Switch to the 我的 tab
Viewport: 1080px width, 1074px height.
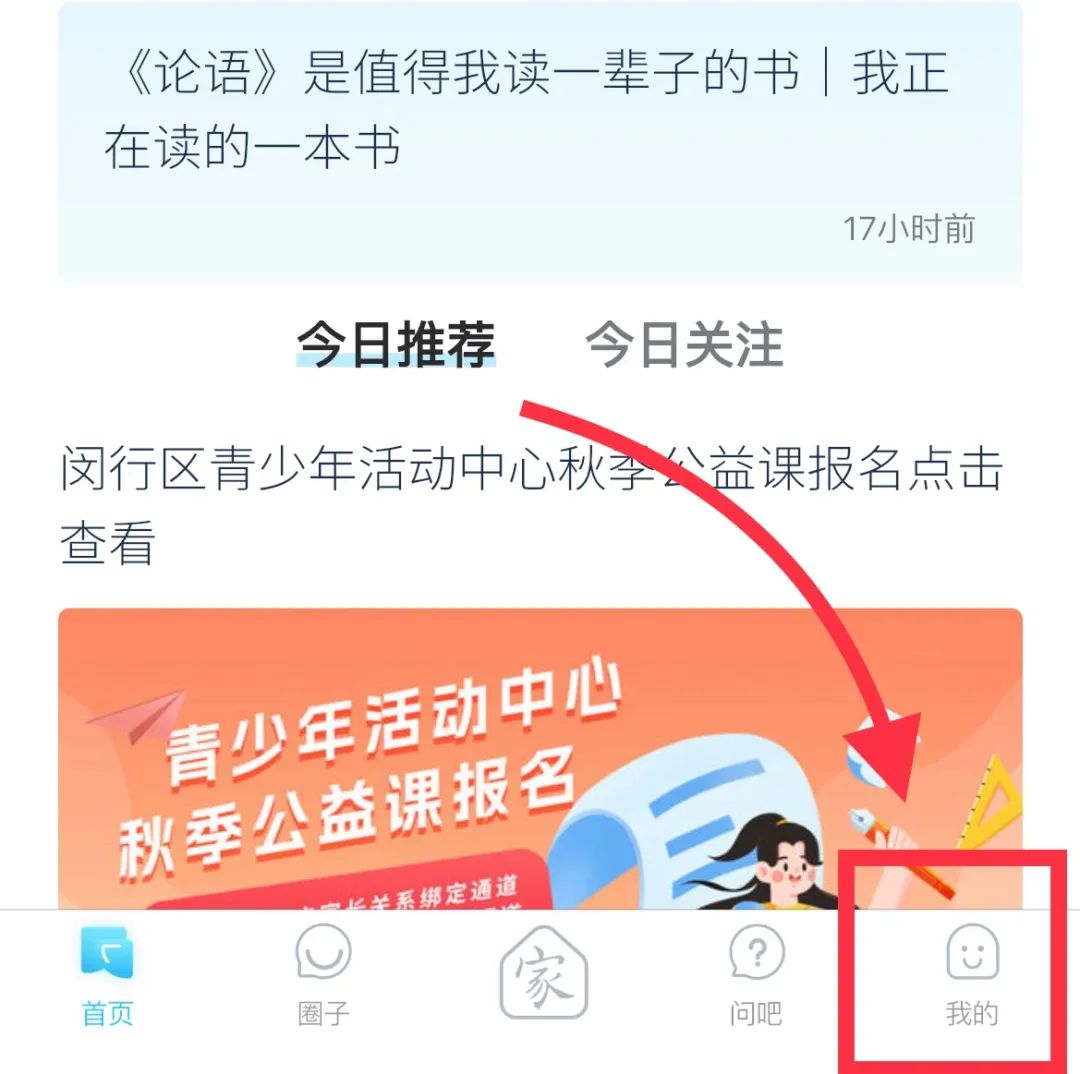click(971, 975)
